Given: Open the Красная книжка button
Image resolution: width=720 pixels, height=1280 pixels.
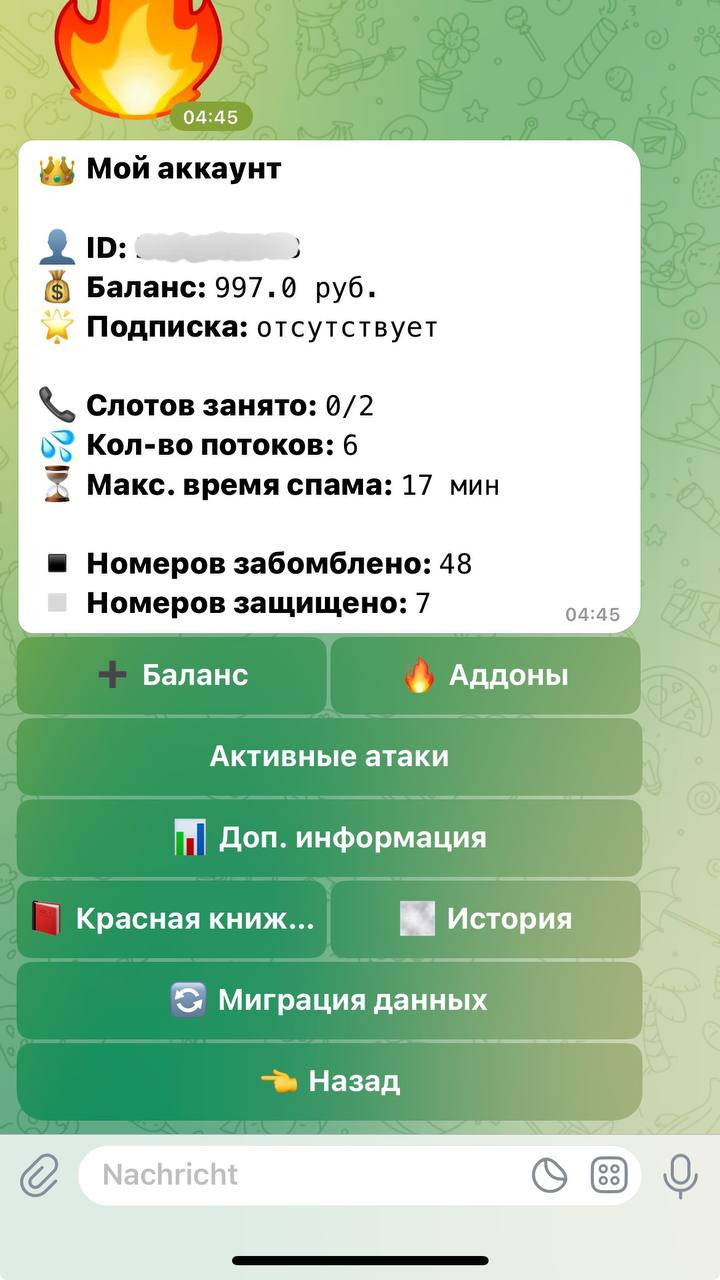Looking at the screenshot, I should (x=172, y=919).
